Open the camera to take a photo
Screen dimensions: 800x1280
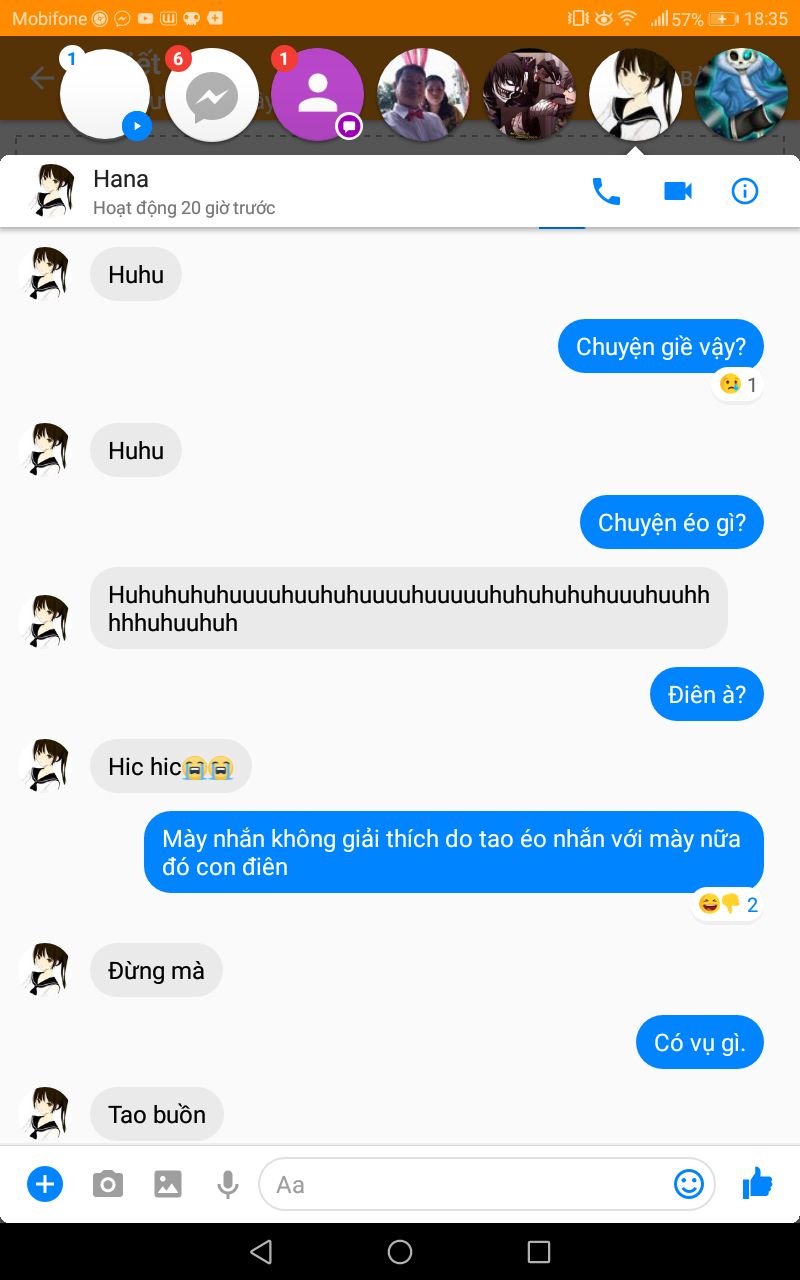coord(108,1185)
